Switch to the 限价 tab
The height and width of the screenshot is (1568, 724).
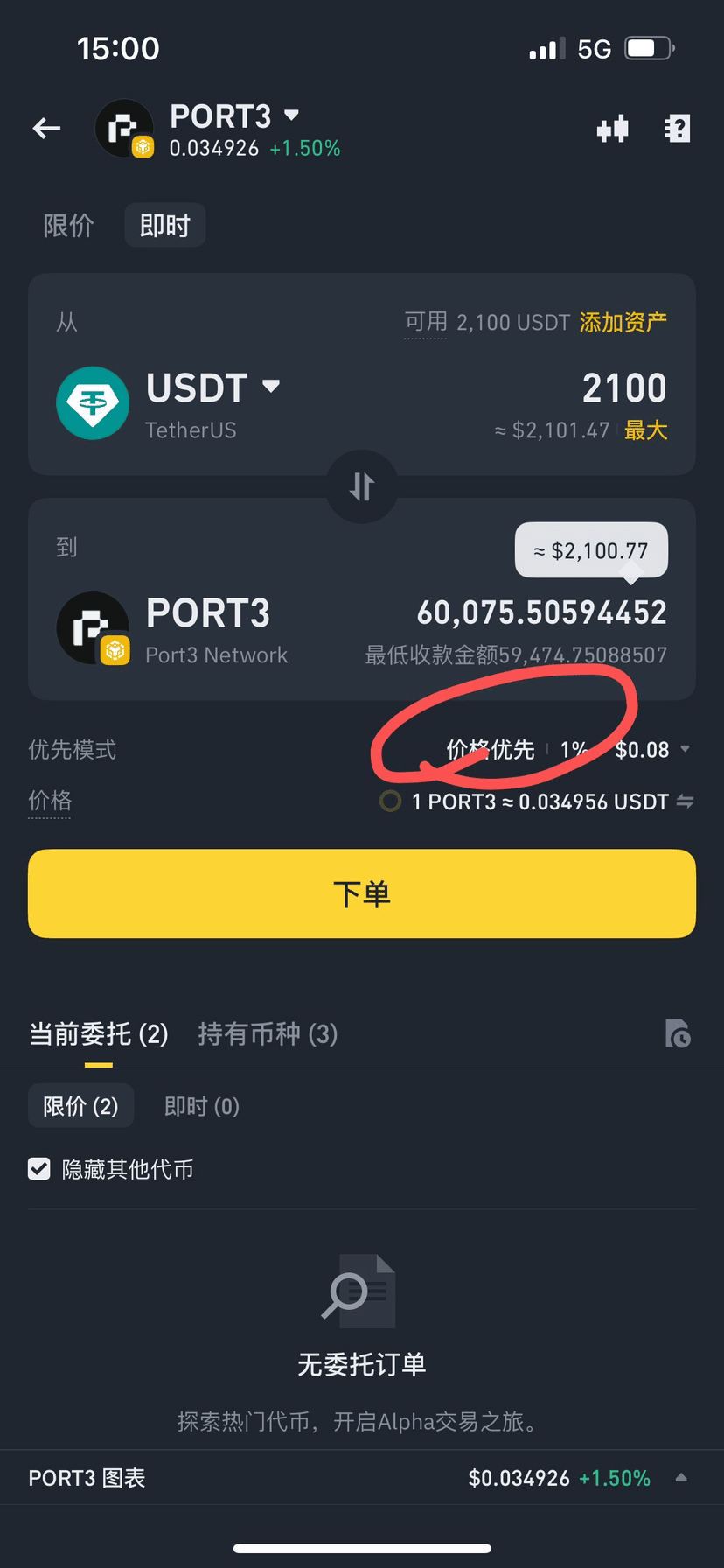[x=68, y=226]
